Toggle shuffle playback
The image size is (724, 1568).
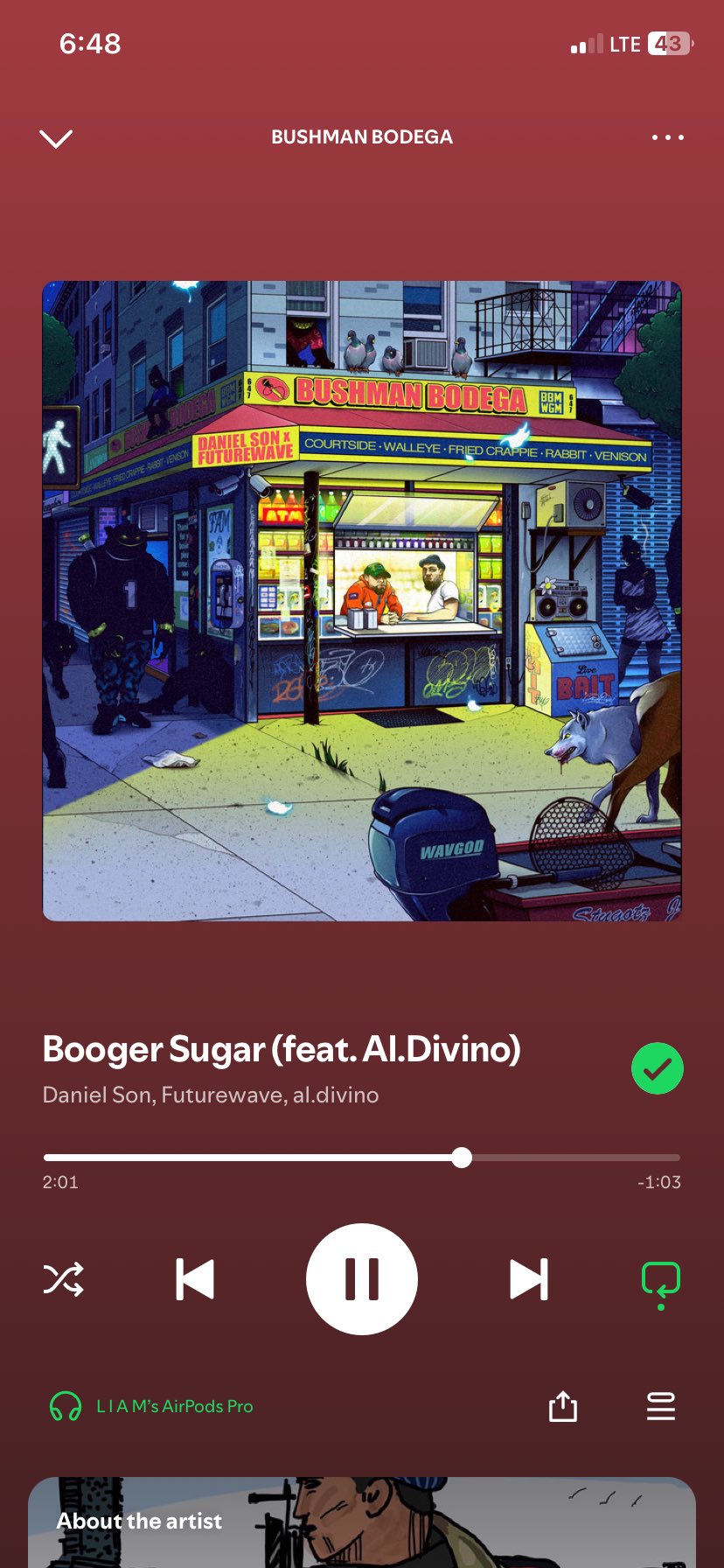(64, 1279)
